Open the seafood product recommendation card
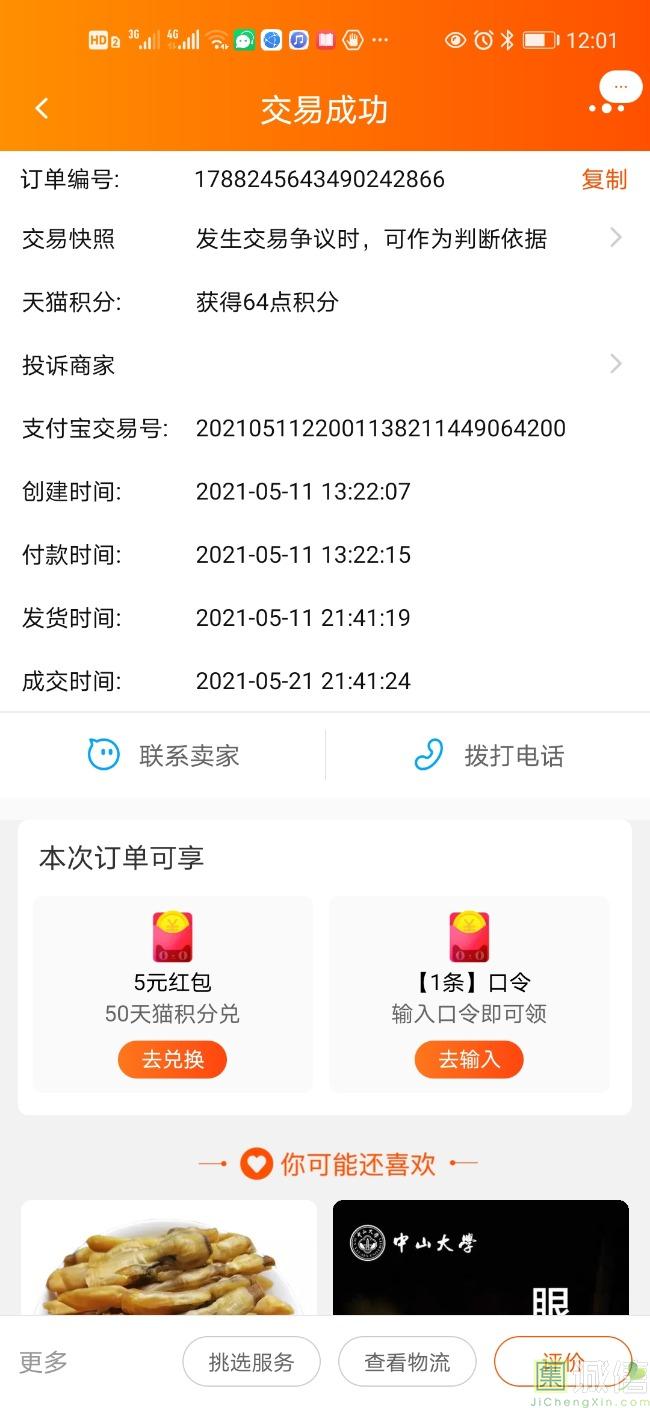Viewport: 650px width, 1408px height. coord(169,1258)
